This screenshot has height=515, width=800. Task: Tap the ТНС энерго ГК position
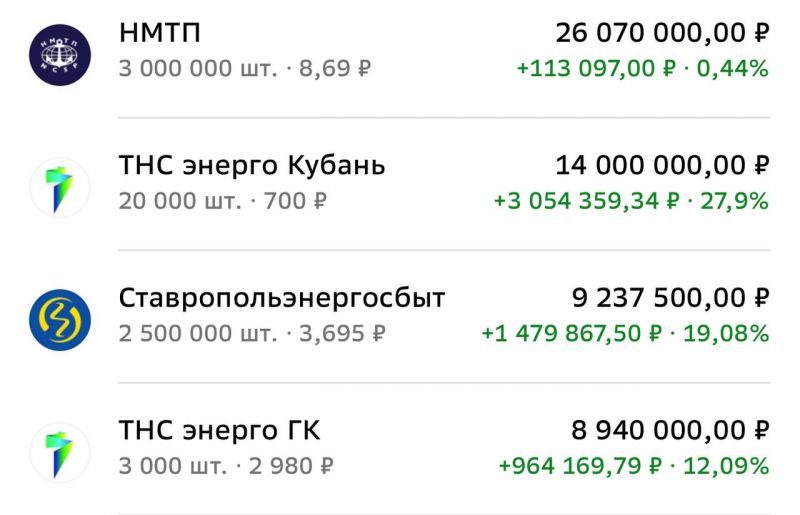pyautogui.click(x=400, y=448)
